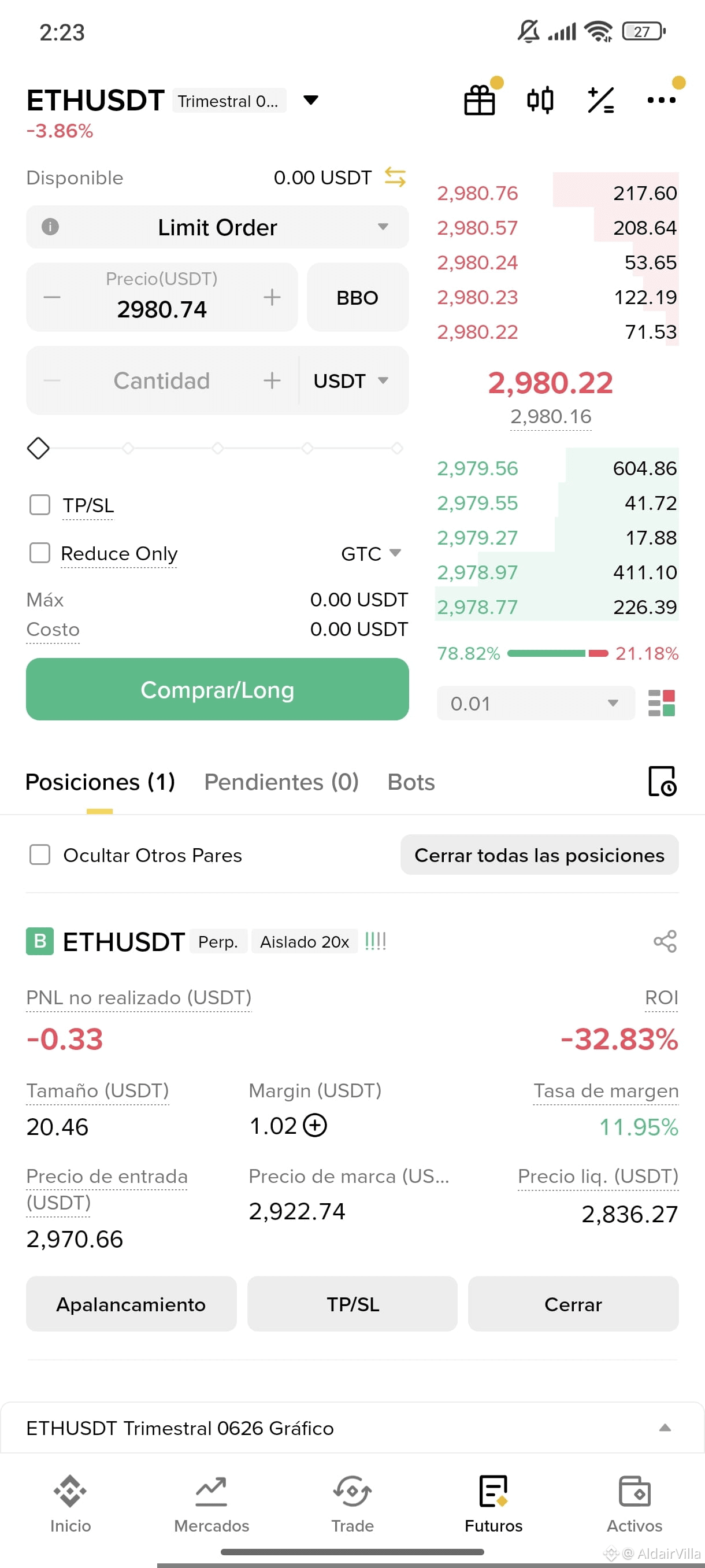Expand the ETHUSDT contract pair selector
This screenshot has width=705, height=1568.
point(311,101)
